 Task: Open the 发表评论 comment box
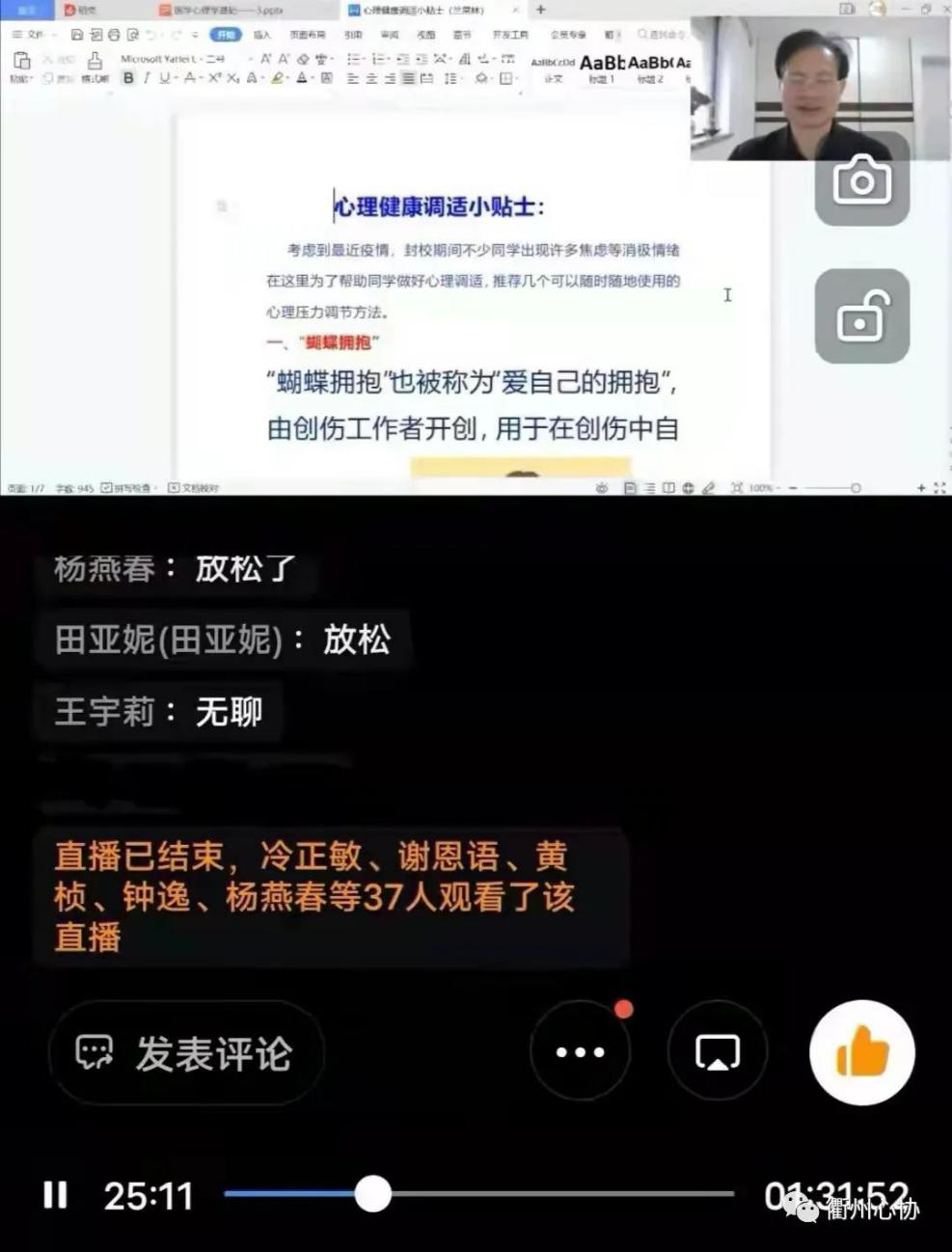point(186,1053)
